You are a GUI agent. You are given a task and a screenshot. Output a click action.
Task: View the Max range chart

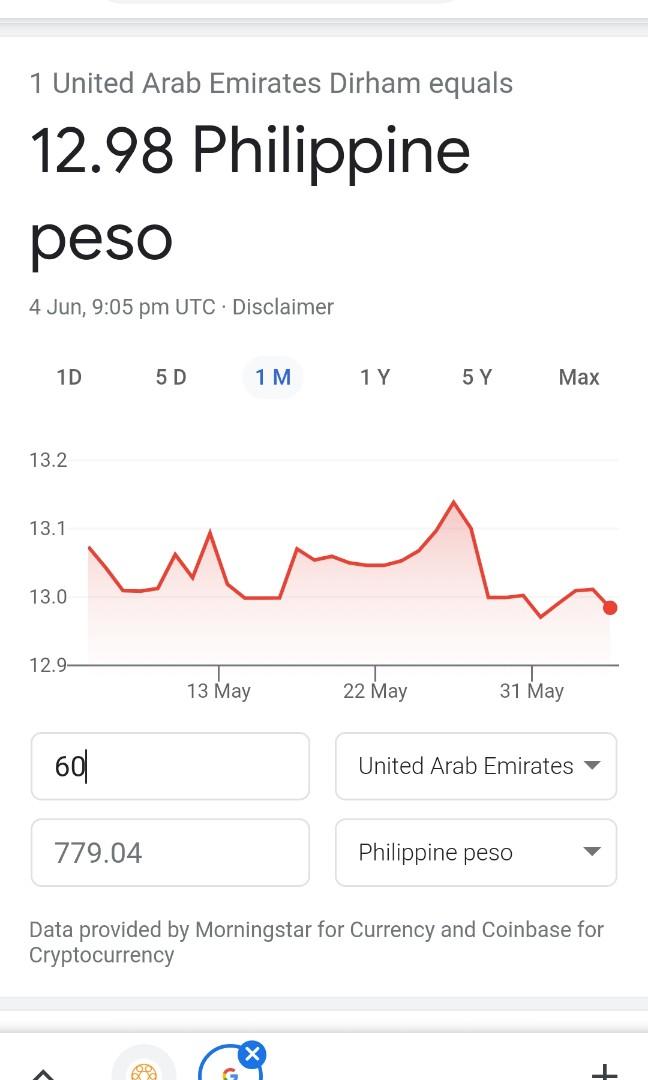click(579, 377)
